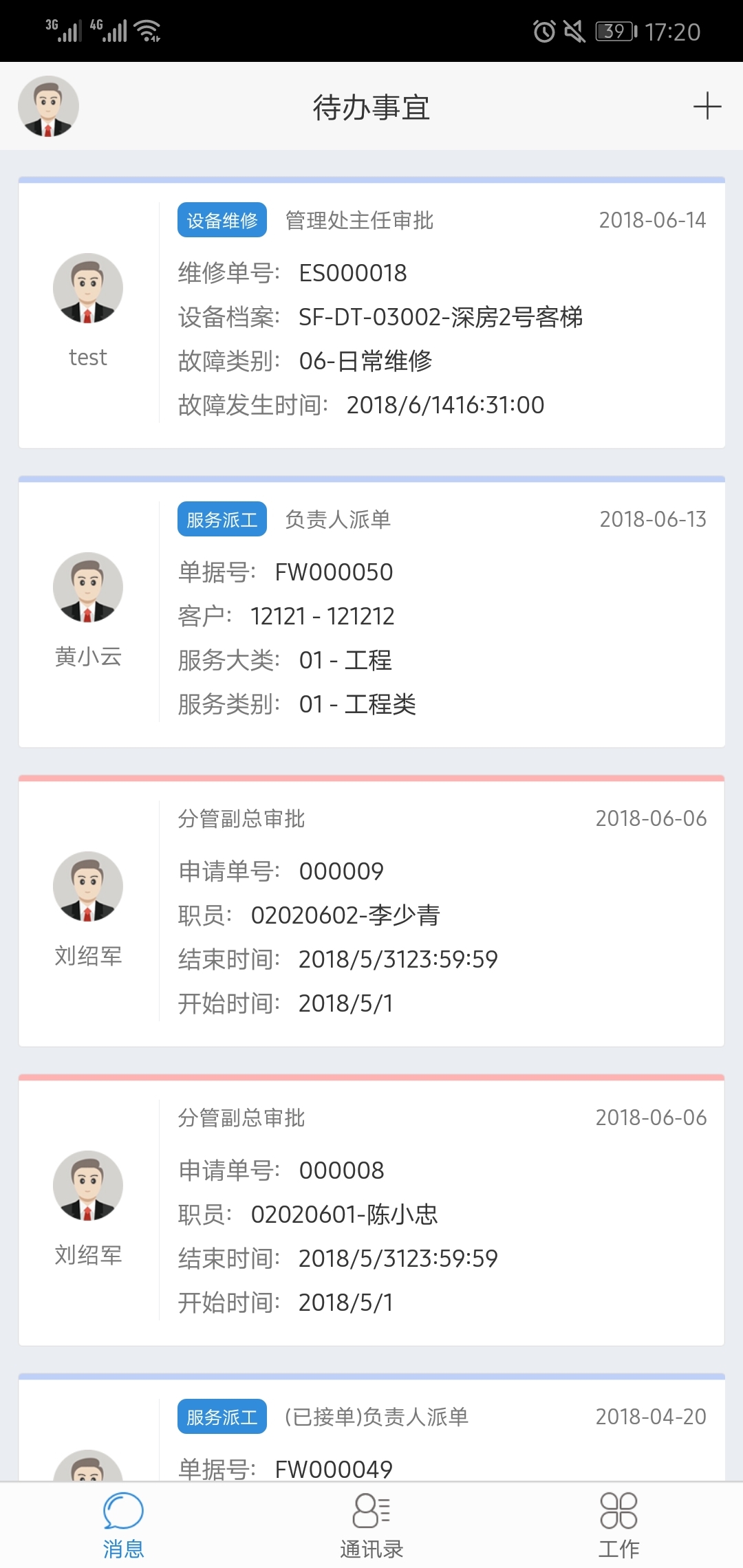Click 刘绍军's avatar on申请单号 000009 card

click(x=87, y=886)
